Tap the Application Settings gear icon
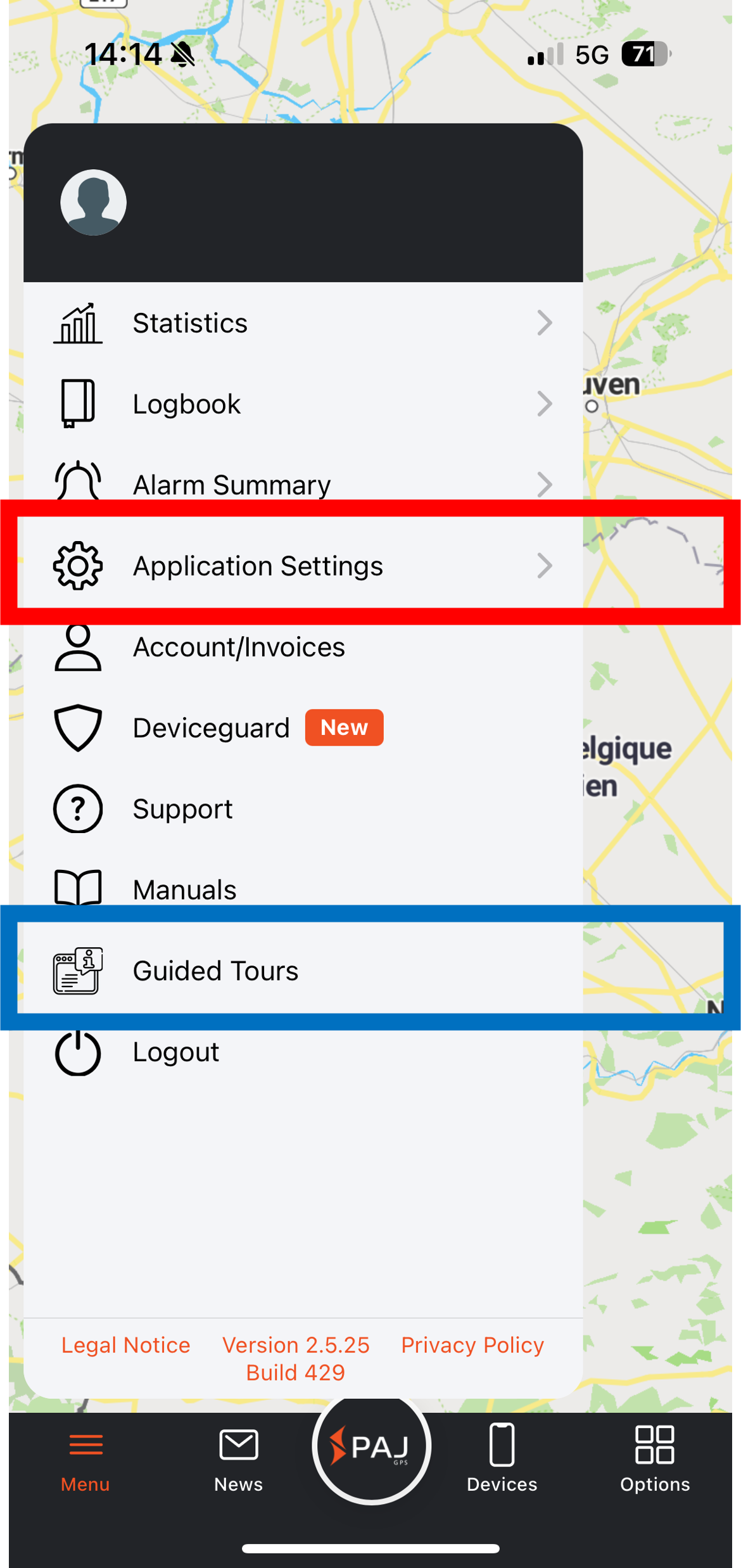Viewport: 741px width, 1568px height. (x=77, y=566)
